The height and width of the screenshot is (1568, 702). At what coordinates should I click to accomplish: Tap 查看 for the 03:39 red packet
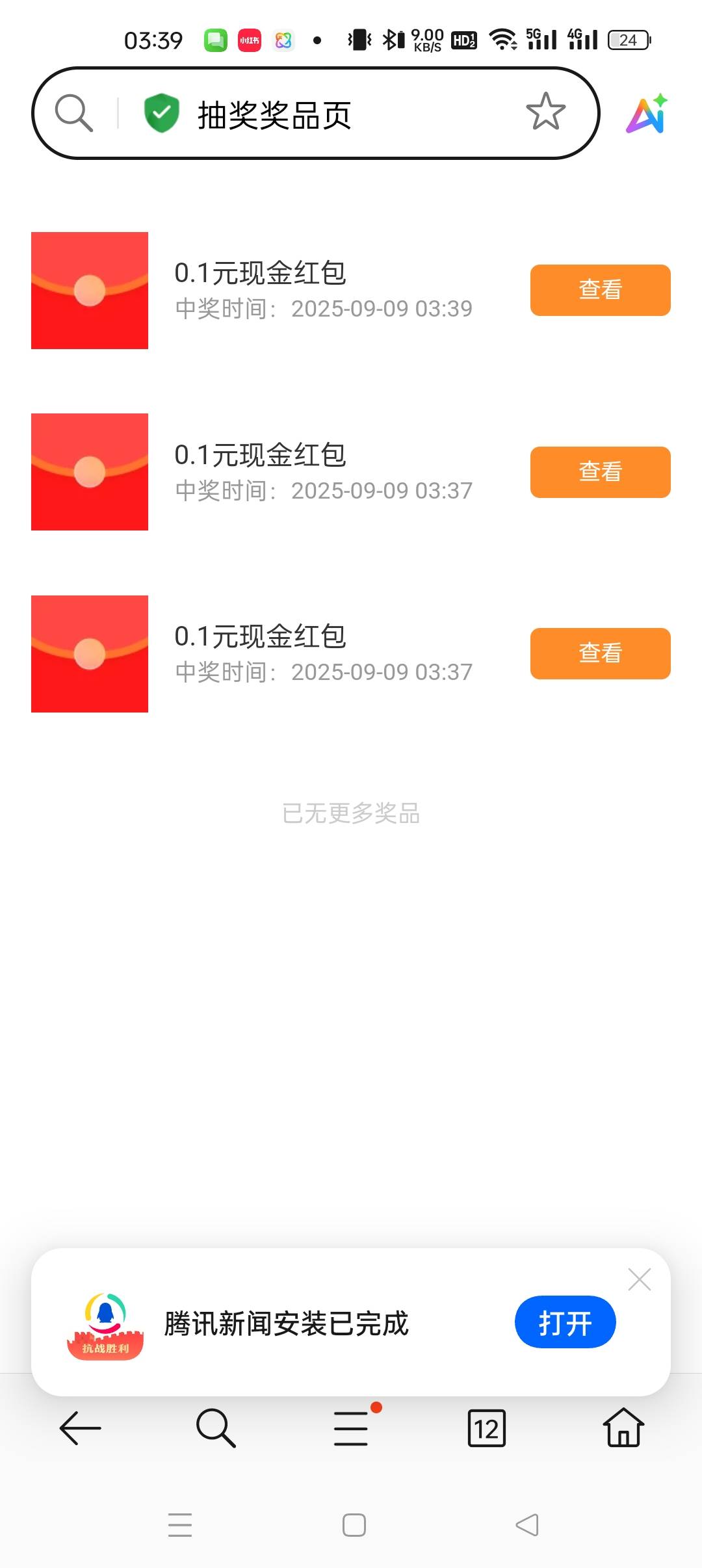(x=600, y=290)
